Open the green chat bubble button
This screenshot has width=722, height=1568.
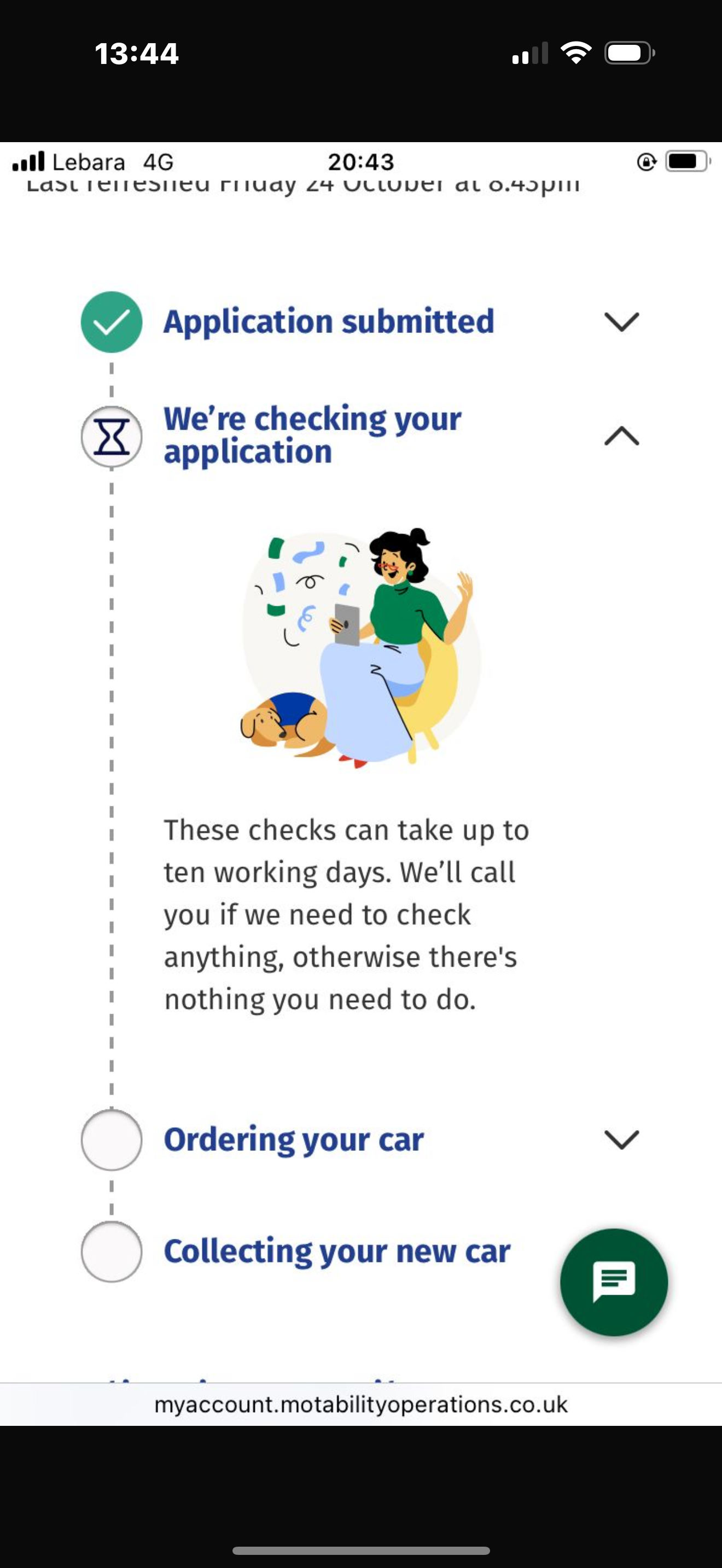(x=614, y=1282)
